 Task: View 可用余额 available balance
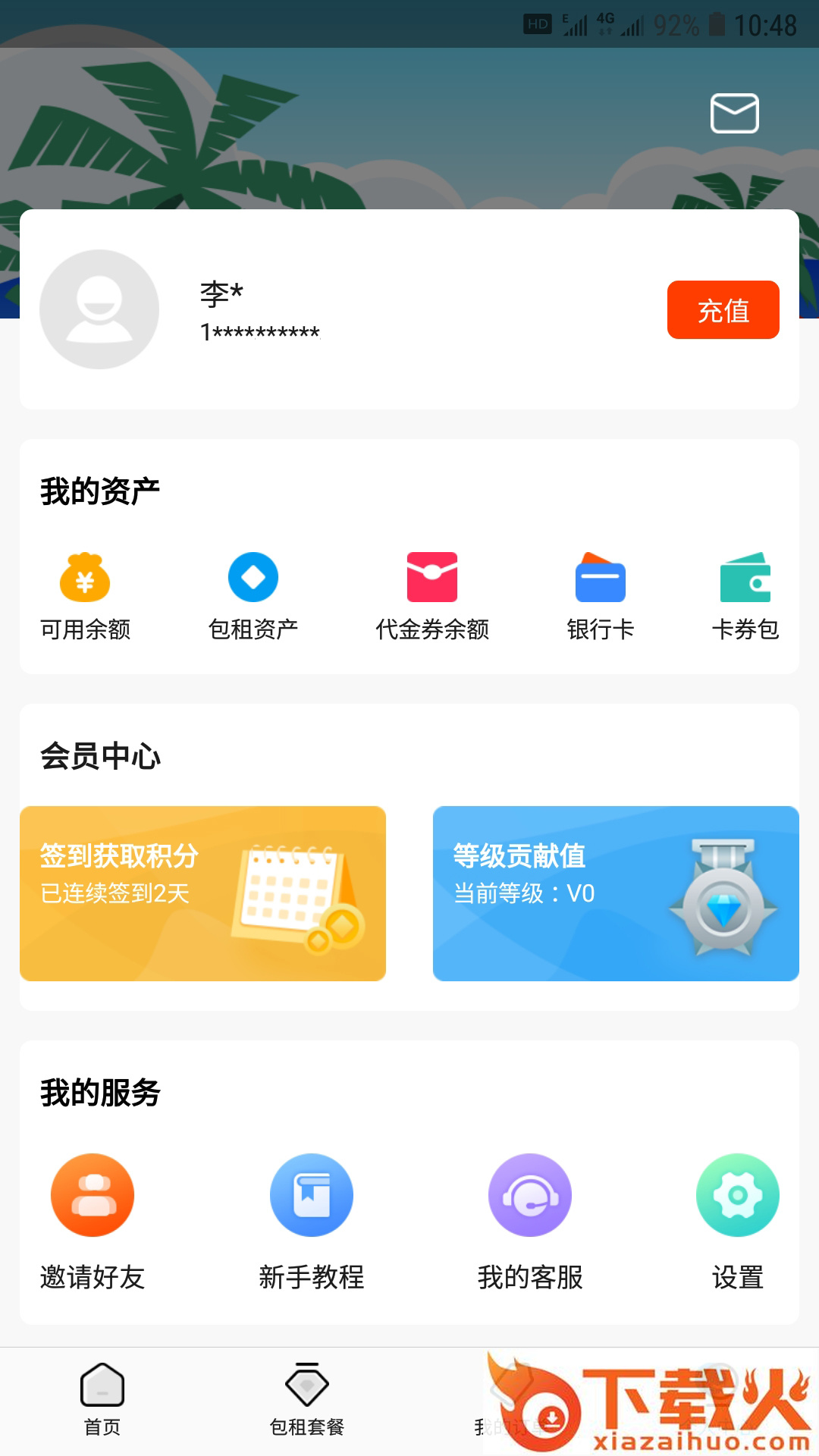(85, 597)
